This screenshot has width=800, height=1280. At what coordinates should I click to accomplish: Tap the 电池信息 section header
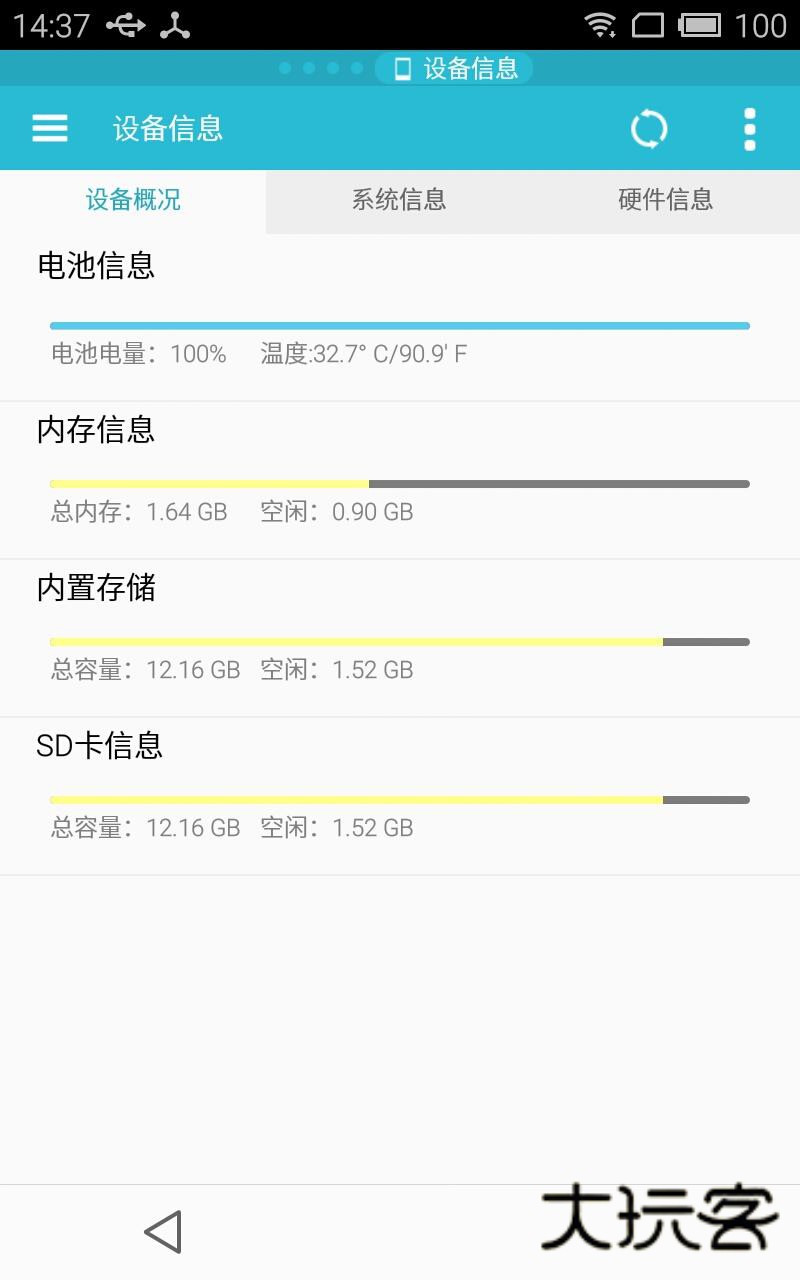pos(95,267)
